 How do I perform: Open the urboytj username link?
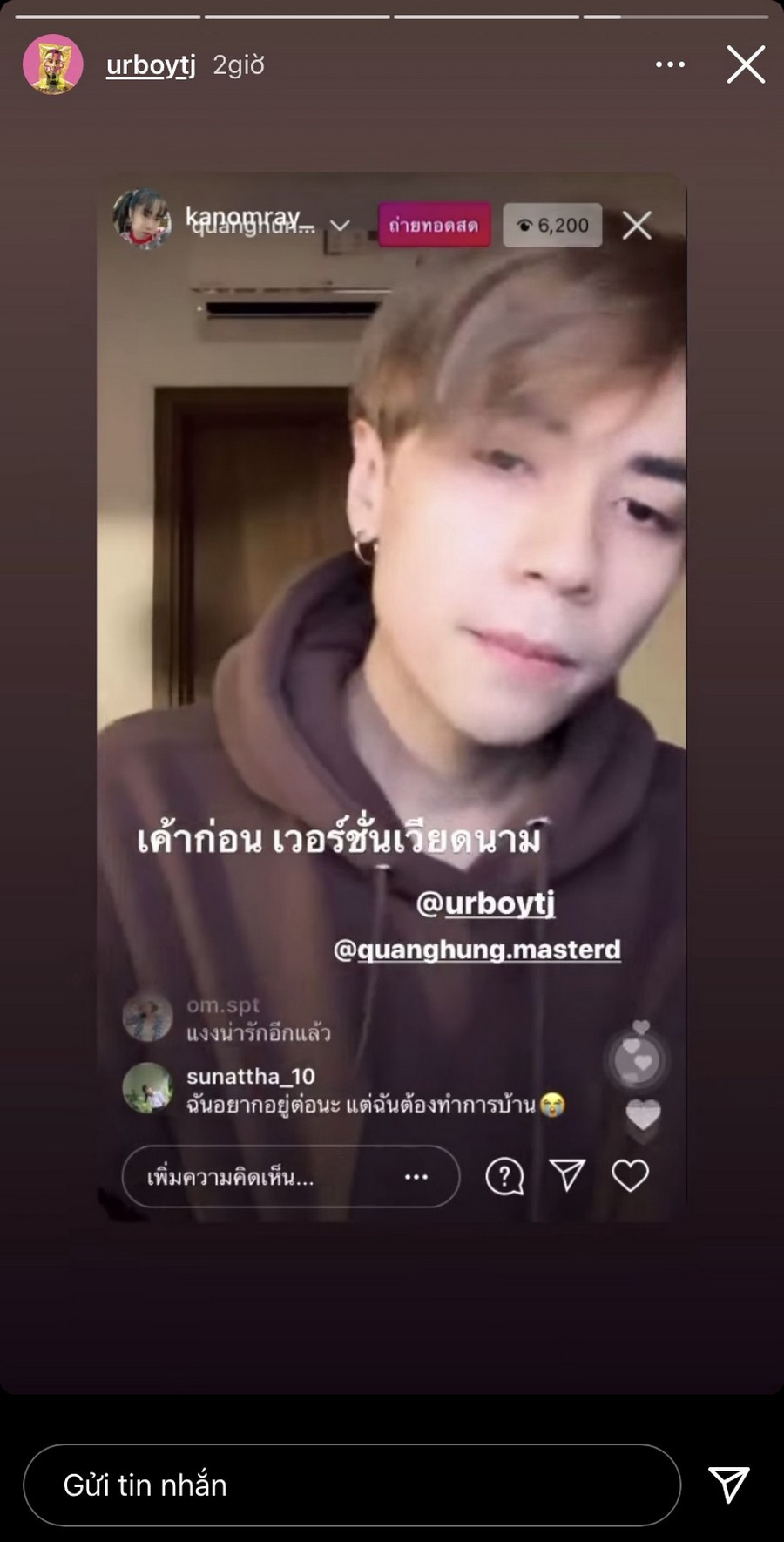tap(151, 65)
